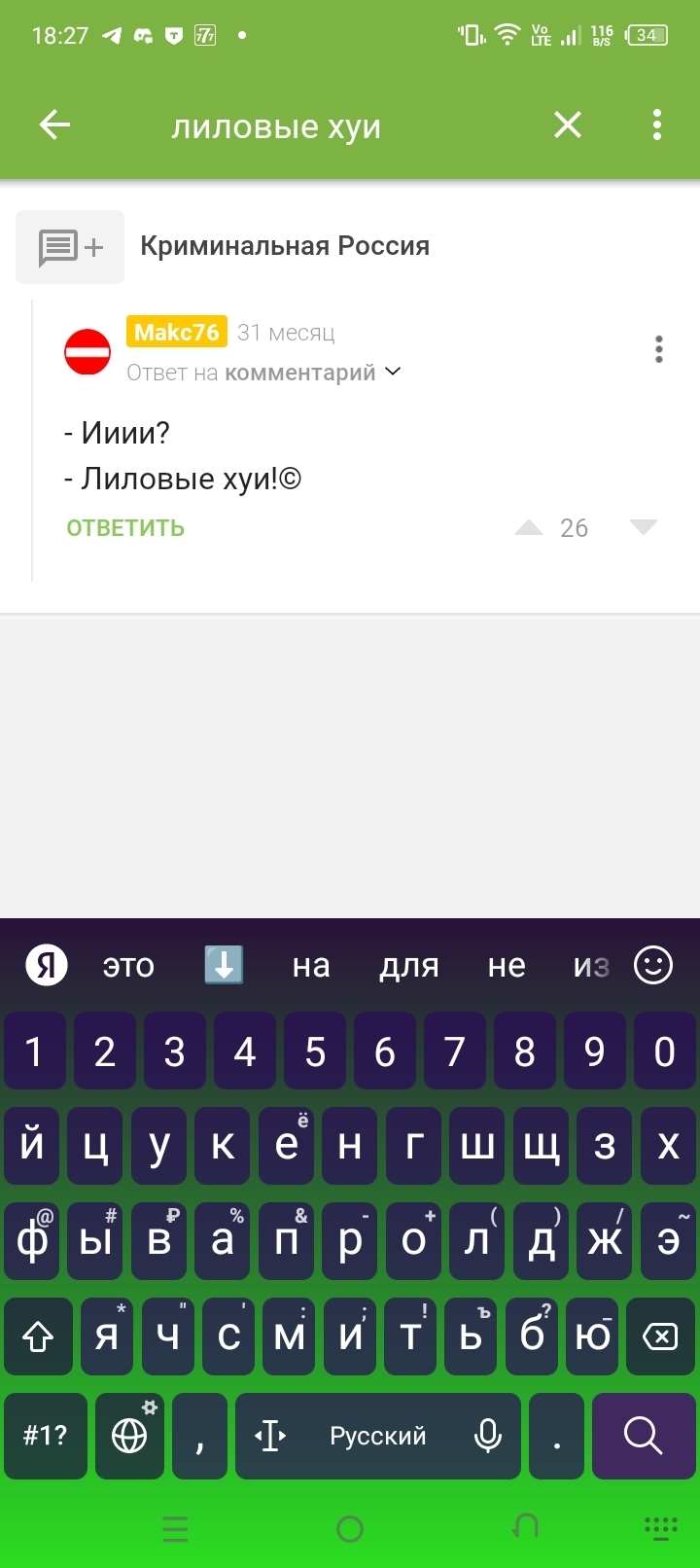
Task: Tap the add-comment icon next to Криминальная Россия
Action: pyautogui.click(x=70, y=247)
